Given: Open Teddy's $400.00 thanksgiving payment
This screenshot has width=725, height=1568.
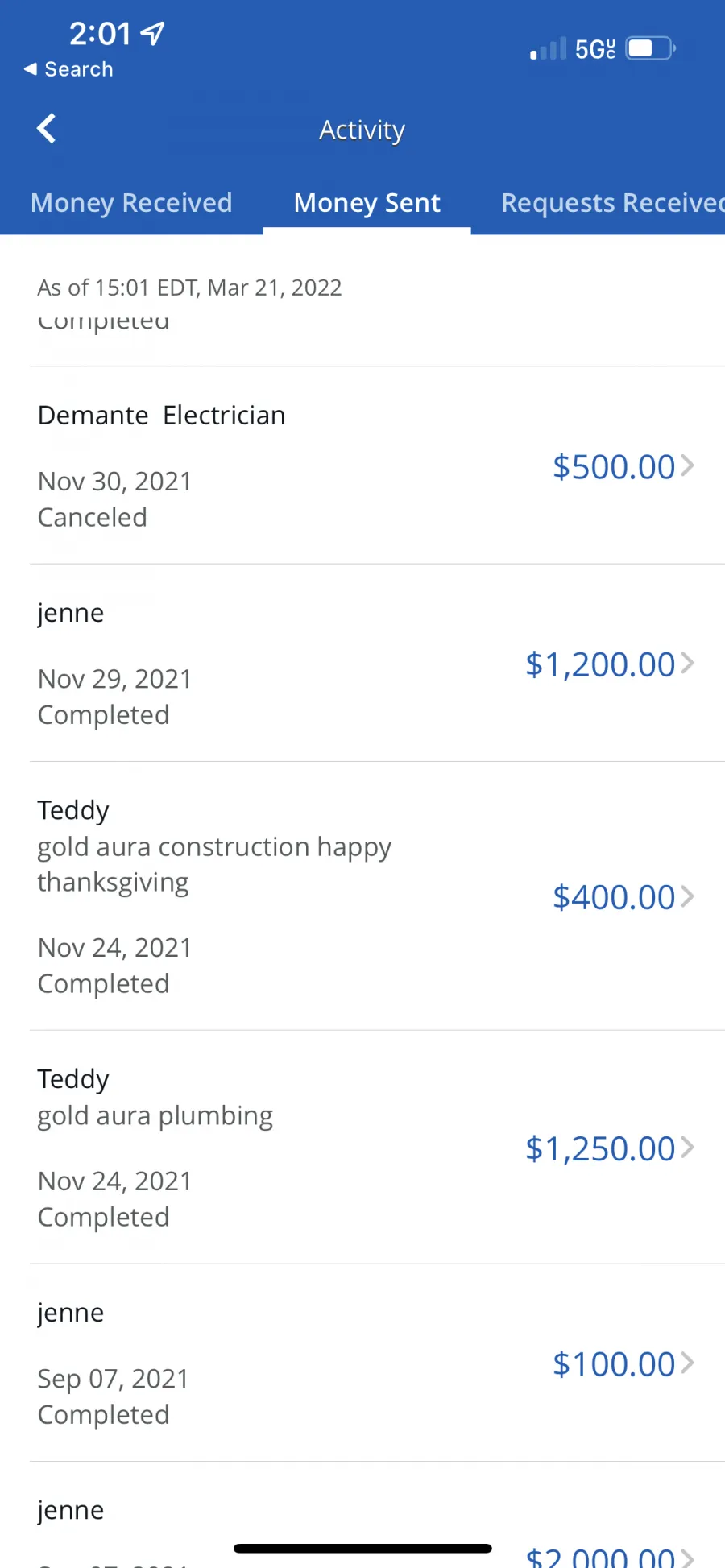Looking at the screenshot, I should 377,896.
